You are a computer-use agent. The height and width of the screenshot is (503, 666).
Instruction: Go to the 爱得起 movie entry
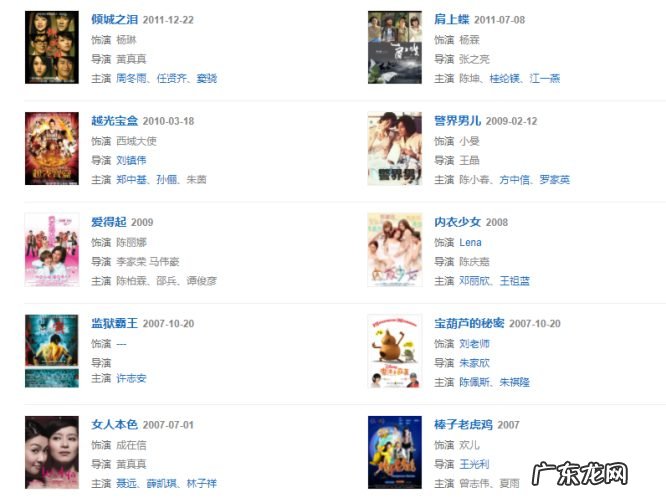click(x=108, y=222)
